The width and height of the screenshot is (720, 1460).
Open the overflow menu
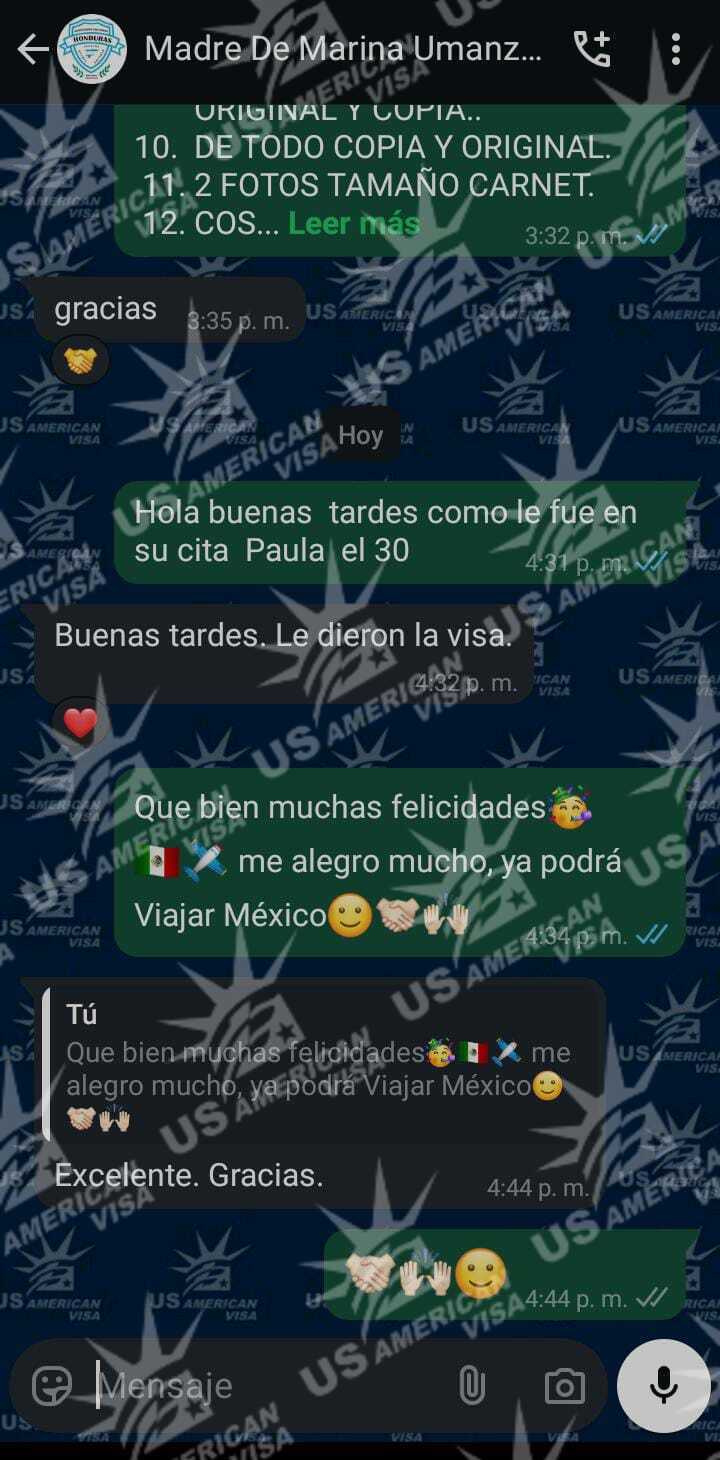[x=676, y=49]
